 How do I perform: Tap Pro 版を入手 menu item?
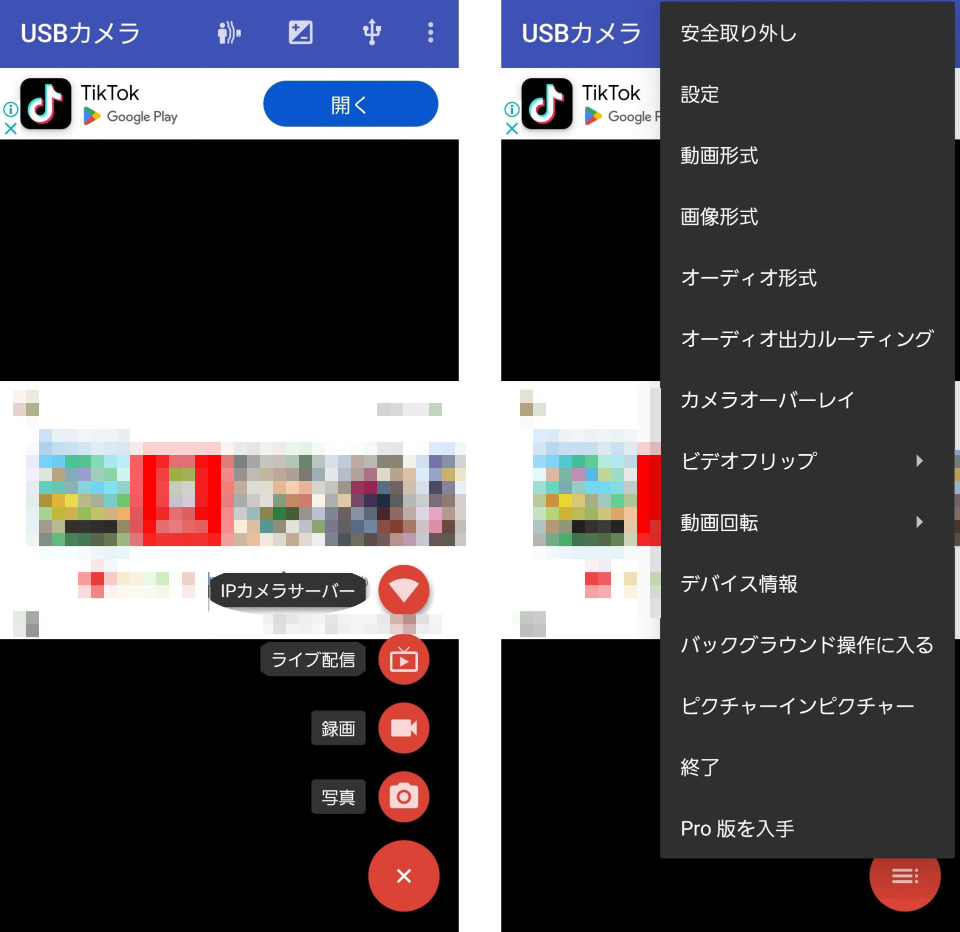(x=737, y=829)
